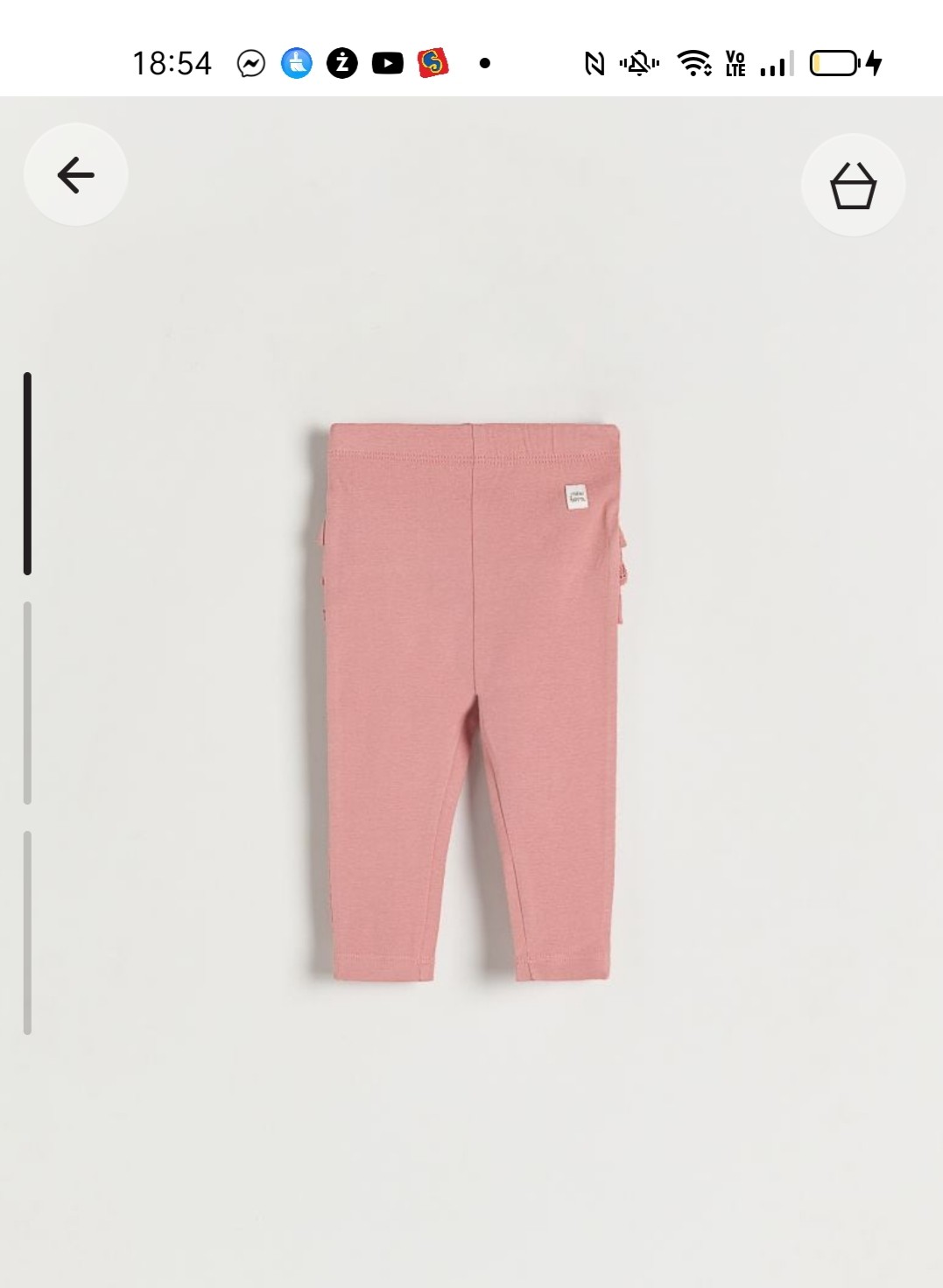Go back using the arrow button
The width and height of the screenshot is (943, 1288).
(76, 175)
